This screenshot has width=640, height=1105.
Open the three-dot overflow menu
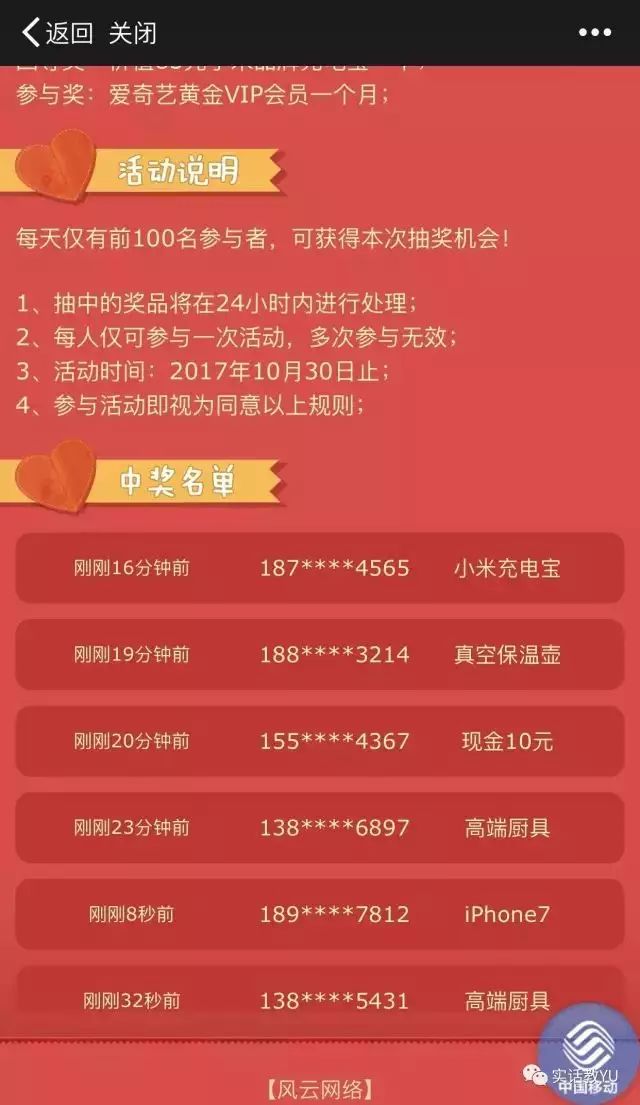pos(595,32)
